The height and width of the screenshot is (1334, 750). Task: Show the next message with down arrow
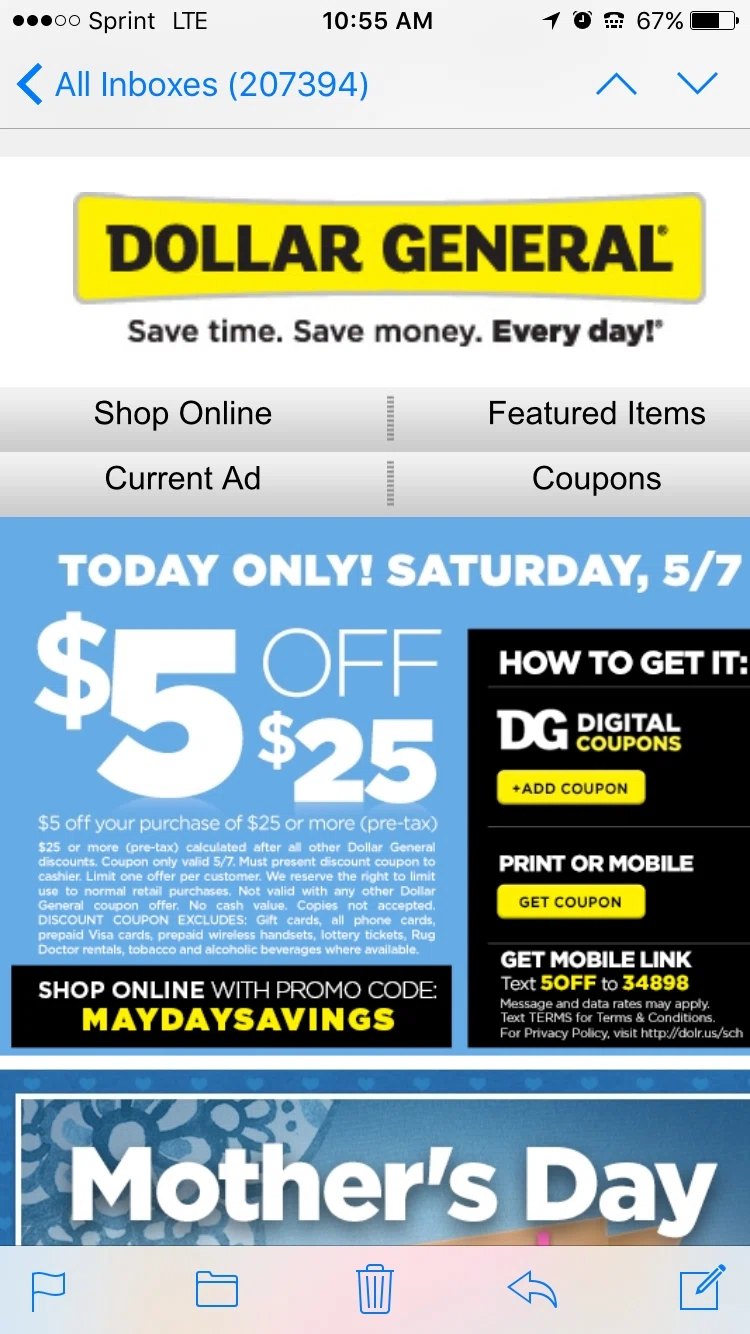pos(697,85)
